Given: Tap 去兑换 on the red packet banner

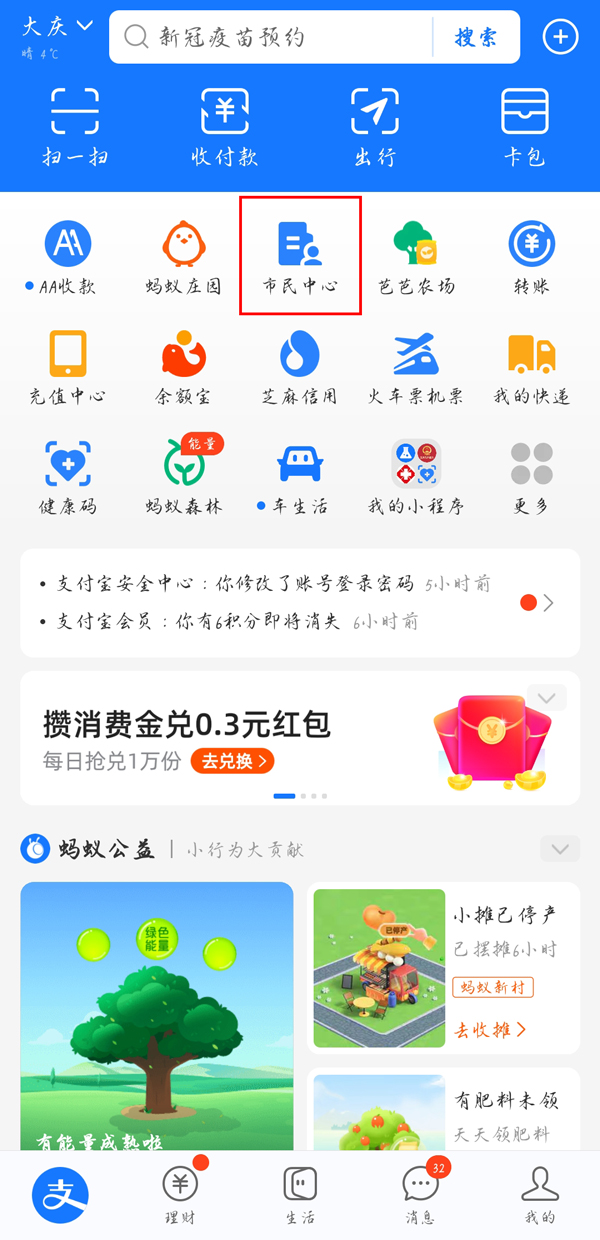Looking at the screenshot, I should [232, 761].
